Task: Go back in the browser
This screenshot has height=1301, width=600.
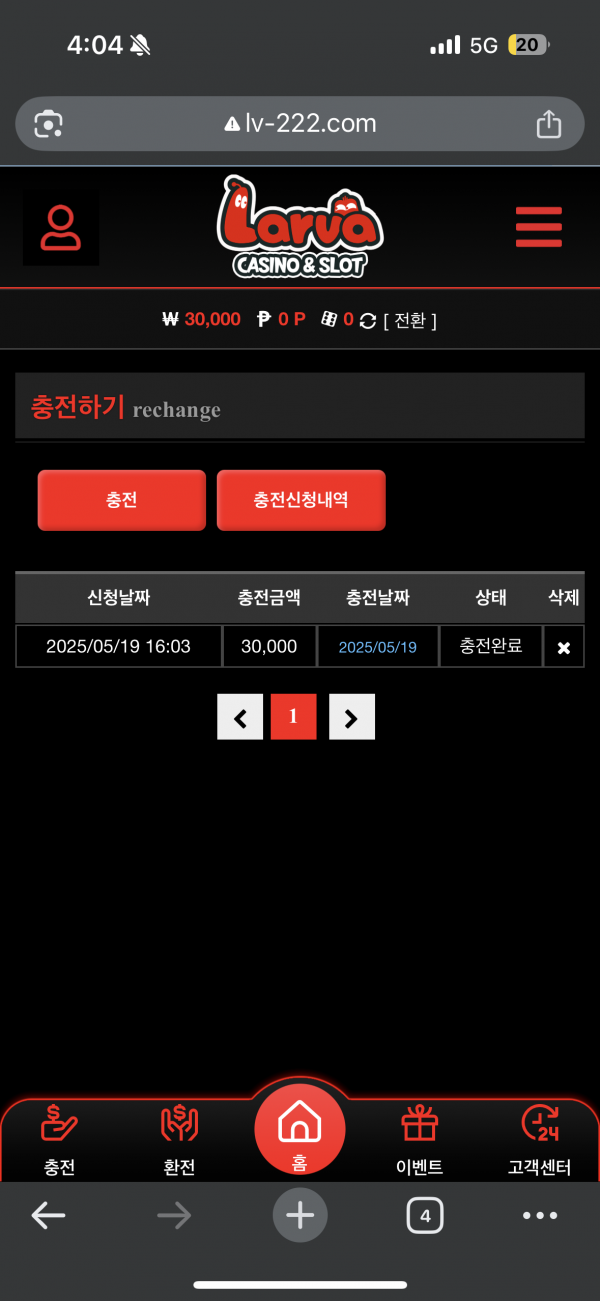Action: (48, 1215)
